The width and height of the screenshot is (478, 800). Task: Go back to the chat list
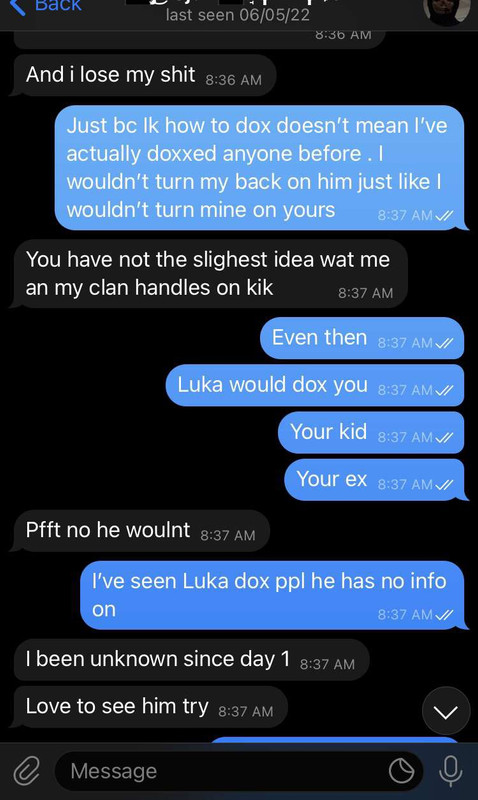point(45,7)
